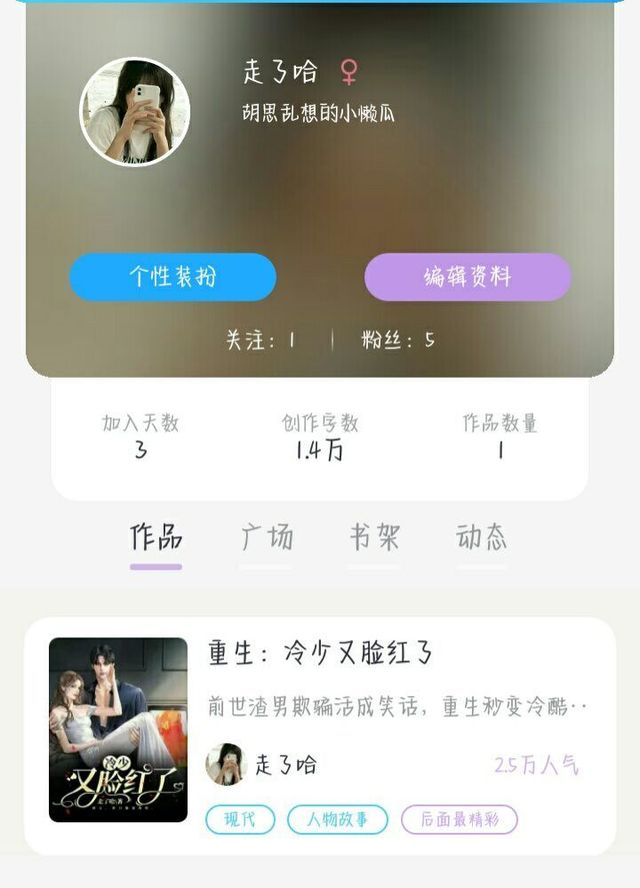The height and width of the screenshot is (888, 640).
Task: Switch to the 书架 tab
Action: click(374, 537)
